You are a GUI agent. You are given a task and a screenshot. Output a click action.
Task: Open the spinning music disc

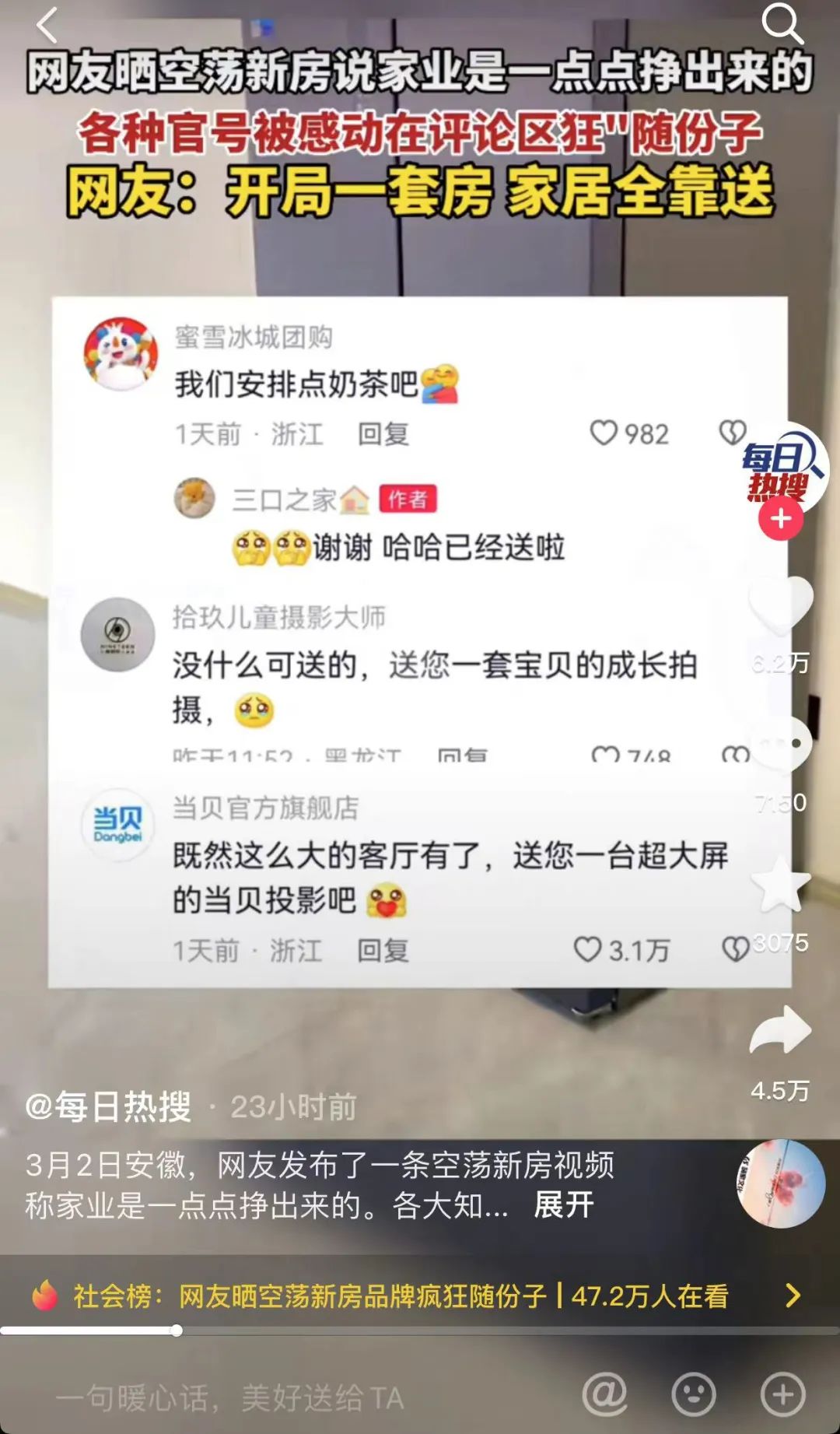[x=781, y=1183]
